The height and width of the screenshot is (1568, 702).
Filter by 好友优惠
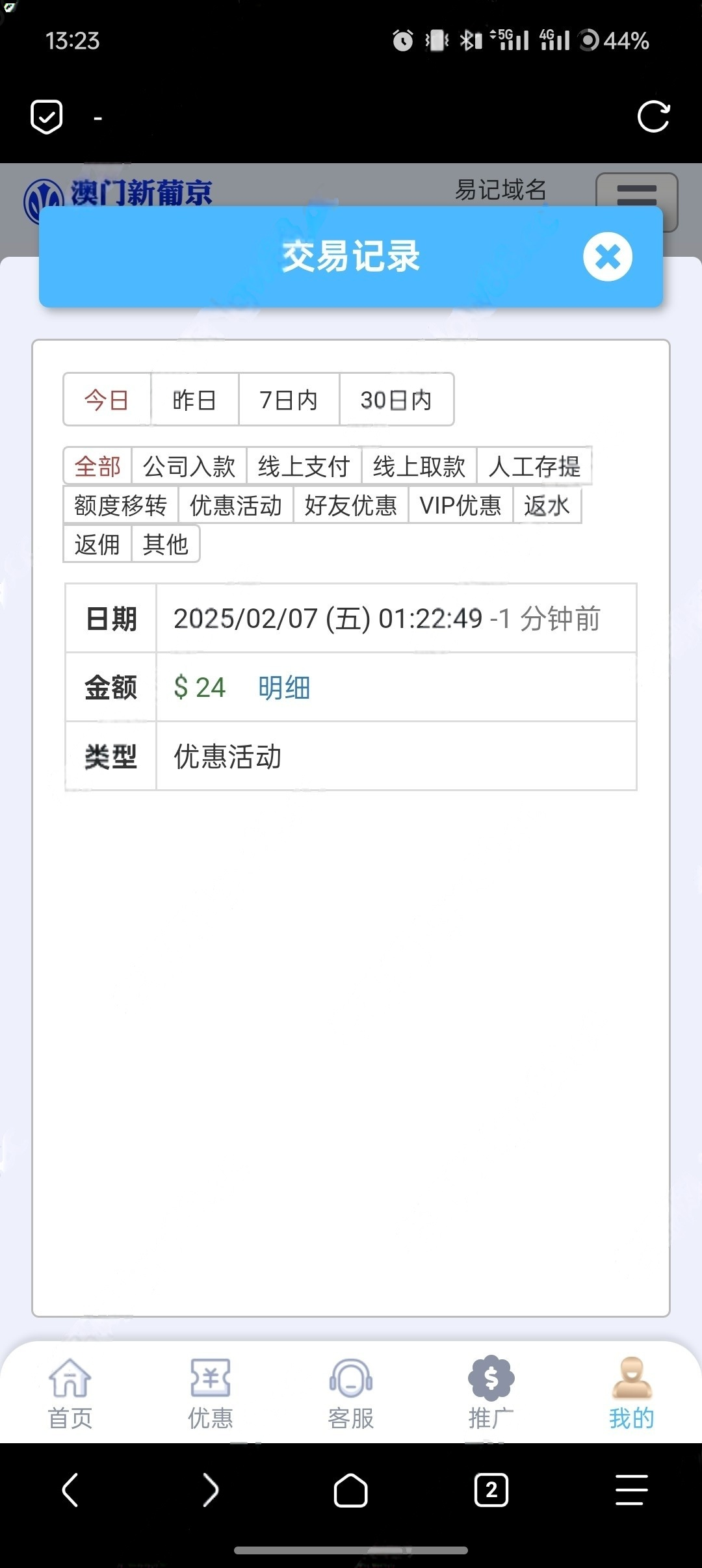point(350,505)
